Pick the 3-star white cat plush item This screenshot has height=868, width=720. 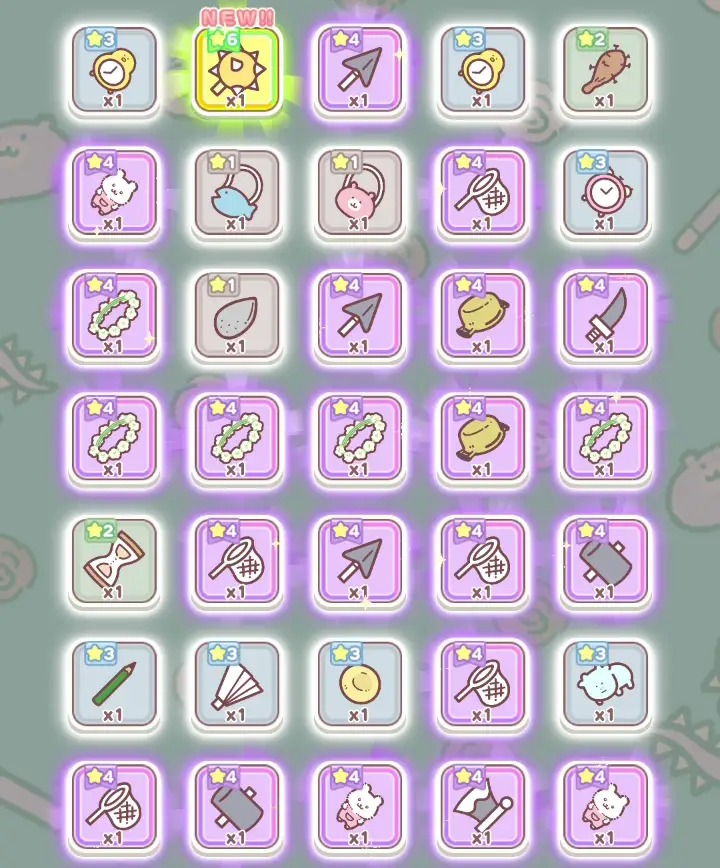coord(607,685)
